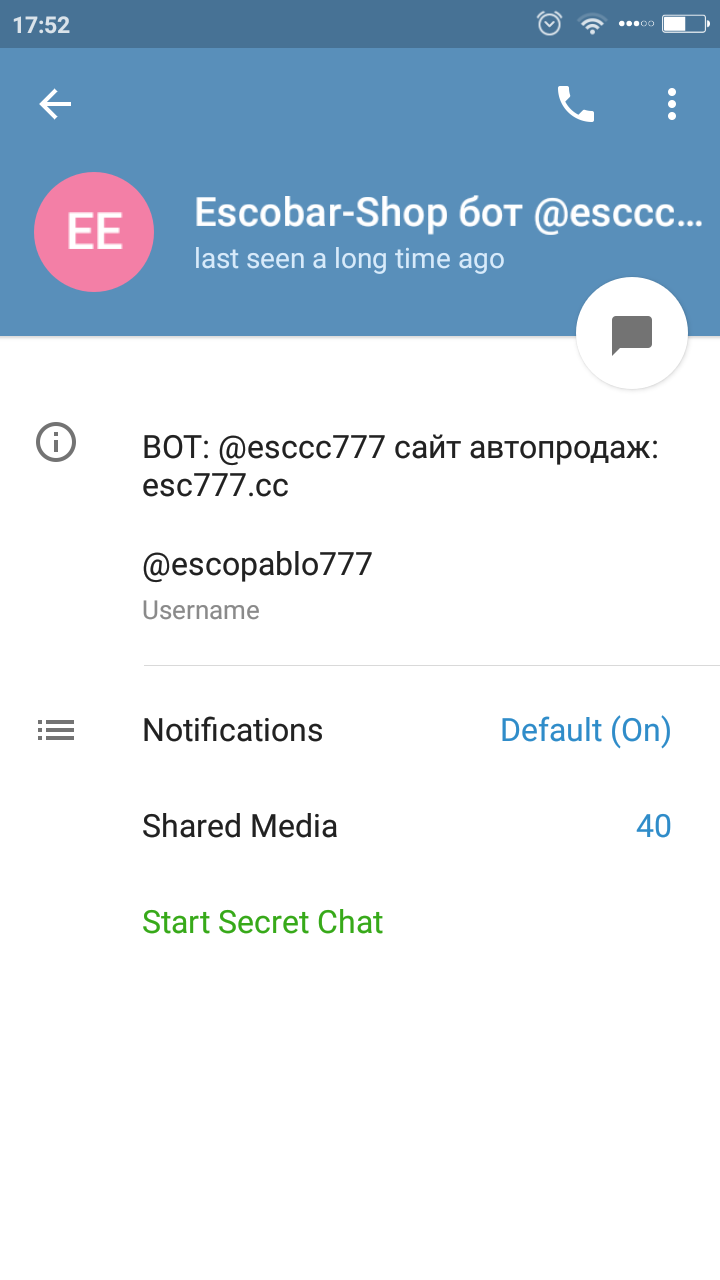Open Notifications settings row
Image resolution: width=720 pixels, height=1280 pixels.
point(360,730)
